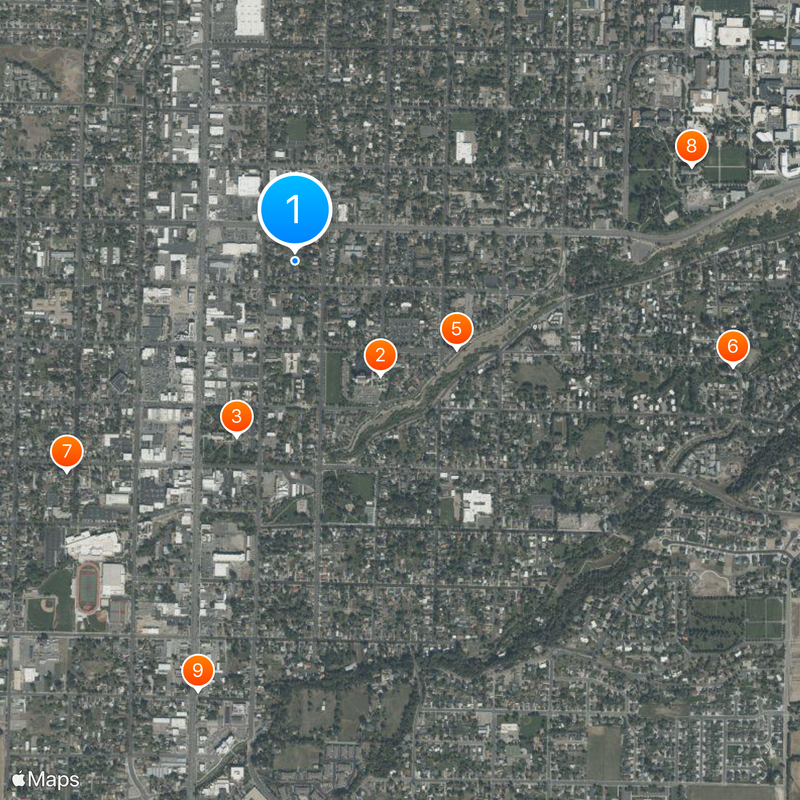
Task: Tap the orange marker numbered 7
Action: (x=66, y=452)
